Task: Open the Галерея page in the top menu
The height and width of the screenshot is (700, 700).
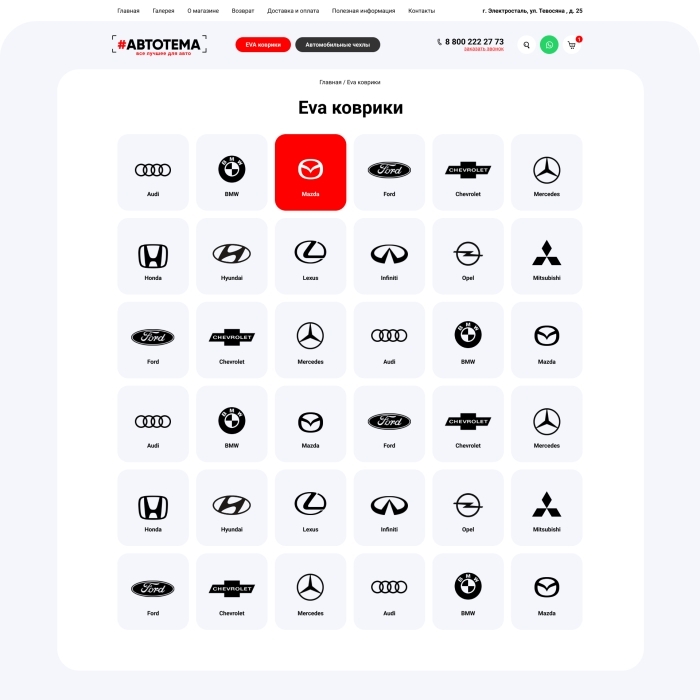Action: 163,10
